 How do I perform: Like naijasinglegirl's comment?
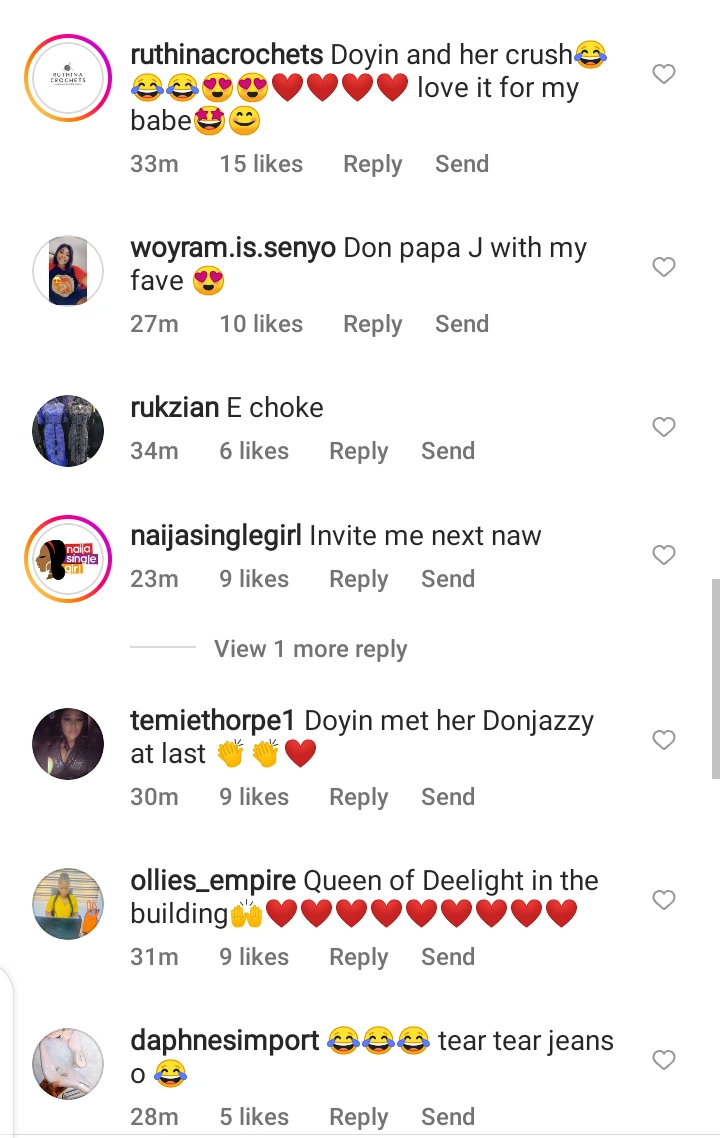point(664,555)
